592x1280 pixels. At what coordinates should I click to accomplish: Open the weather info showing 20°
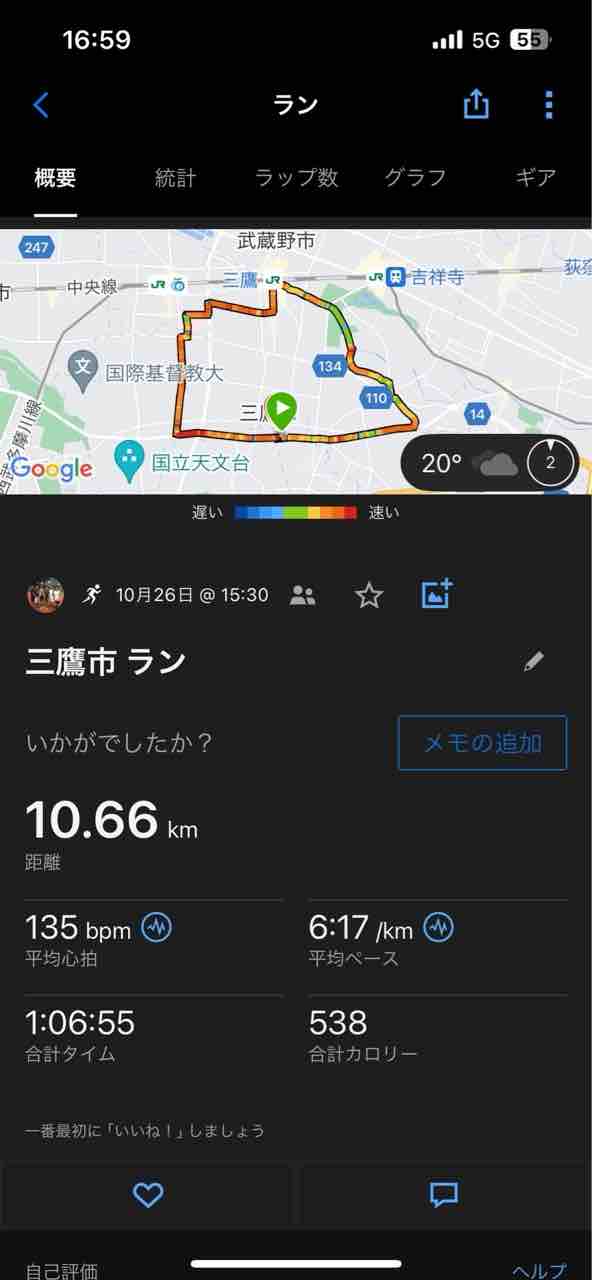(489, 463)
